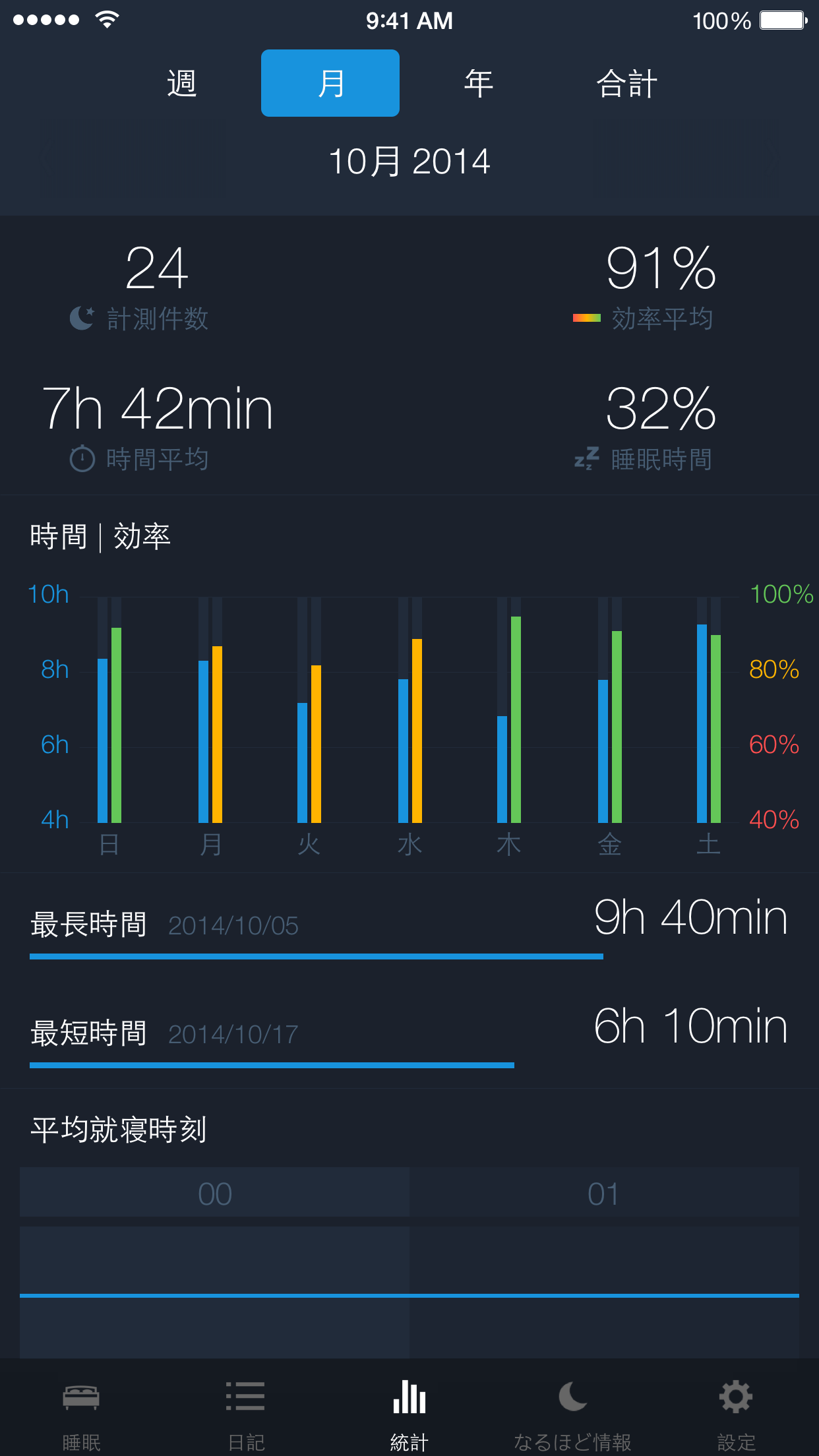Select the 統計 (statistics) tab

pyautogui.click(x=409, y=1412)
